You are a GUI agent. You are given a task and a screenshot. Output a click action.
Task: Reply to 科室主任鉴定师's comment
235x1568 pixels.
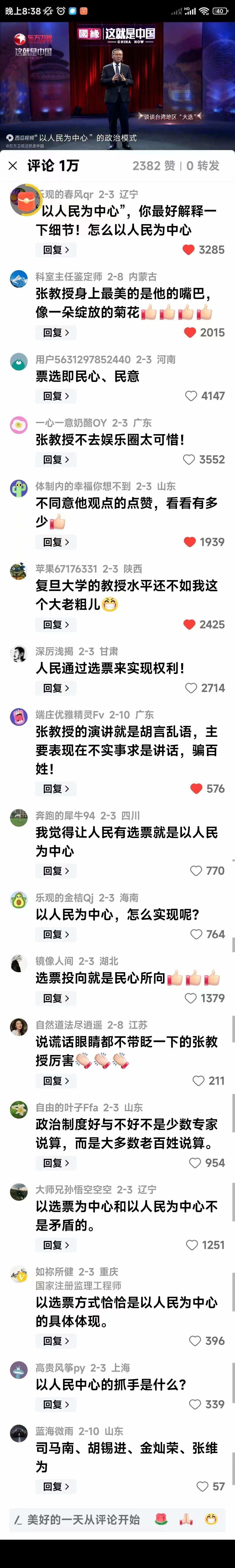pos(56,333)
